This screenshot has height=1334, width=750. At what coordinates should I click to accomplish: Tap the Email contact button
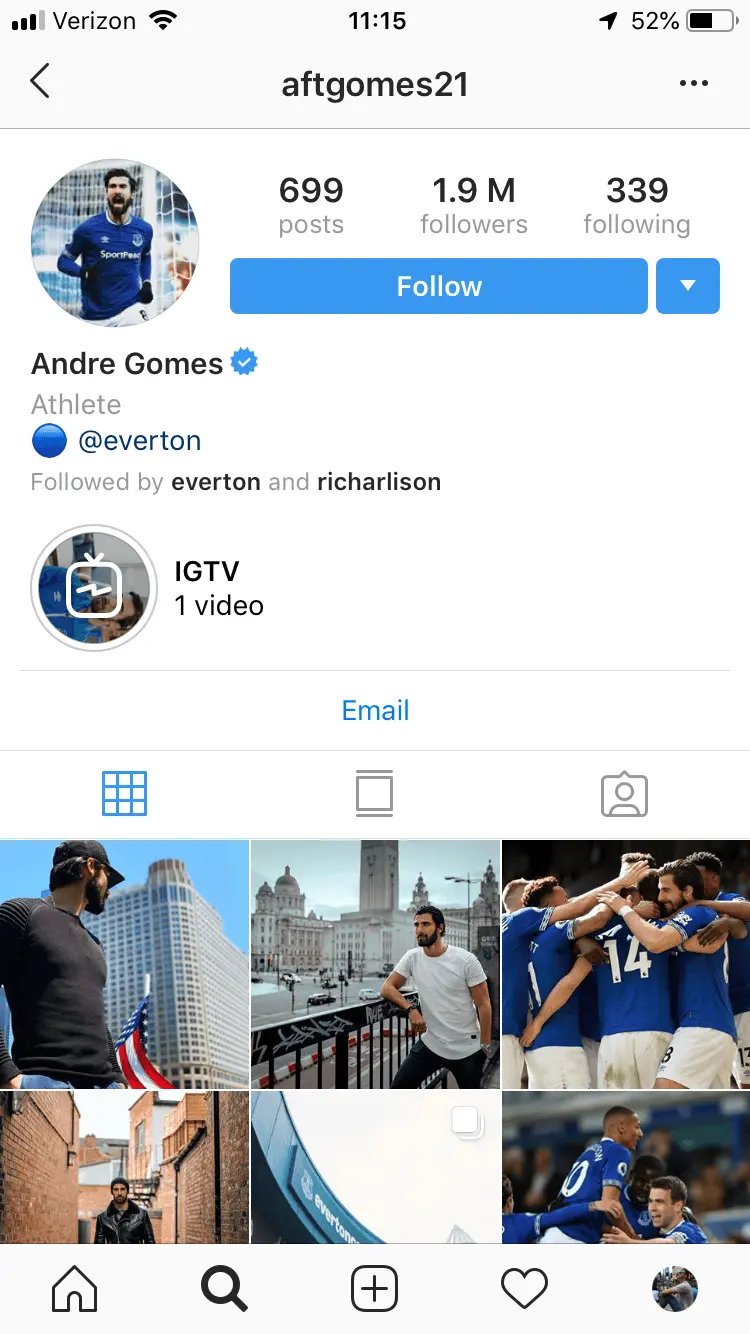(x=375, y=710)
